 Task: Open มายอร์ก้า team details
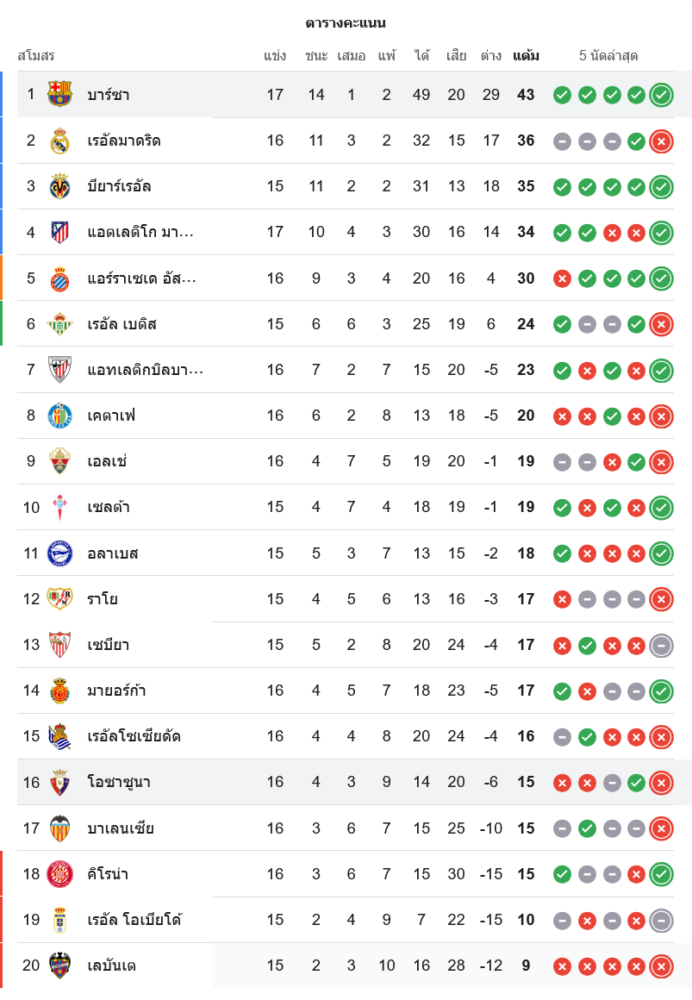117,691
